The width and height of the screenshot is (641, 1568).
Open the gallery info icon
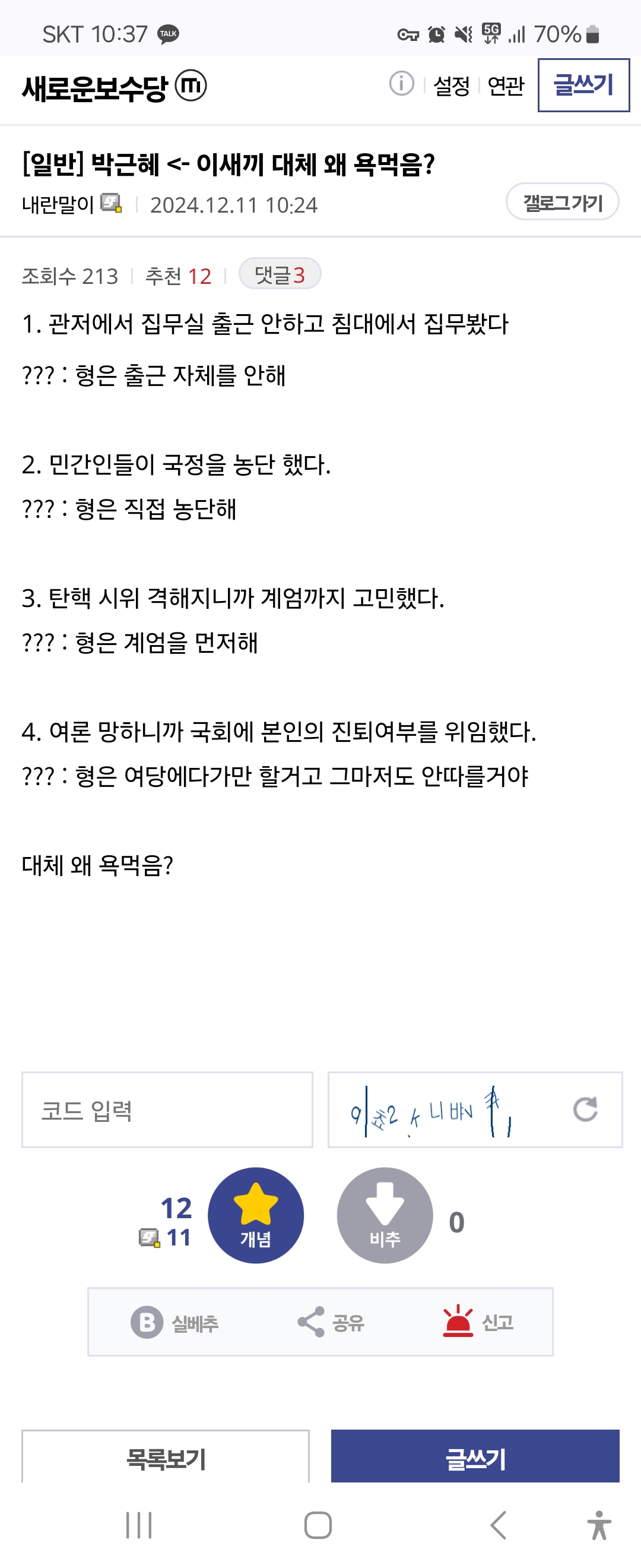click(401, 83)
